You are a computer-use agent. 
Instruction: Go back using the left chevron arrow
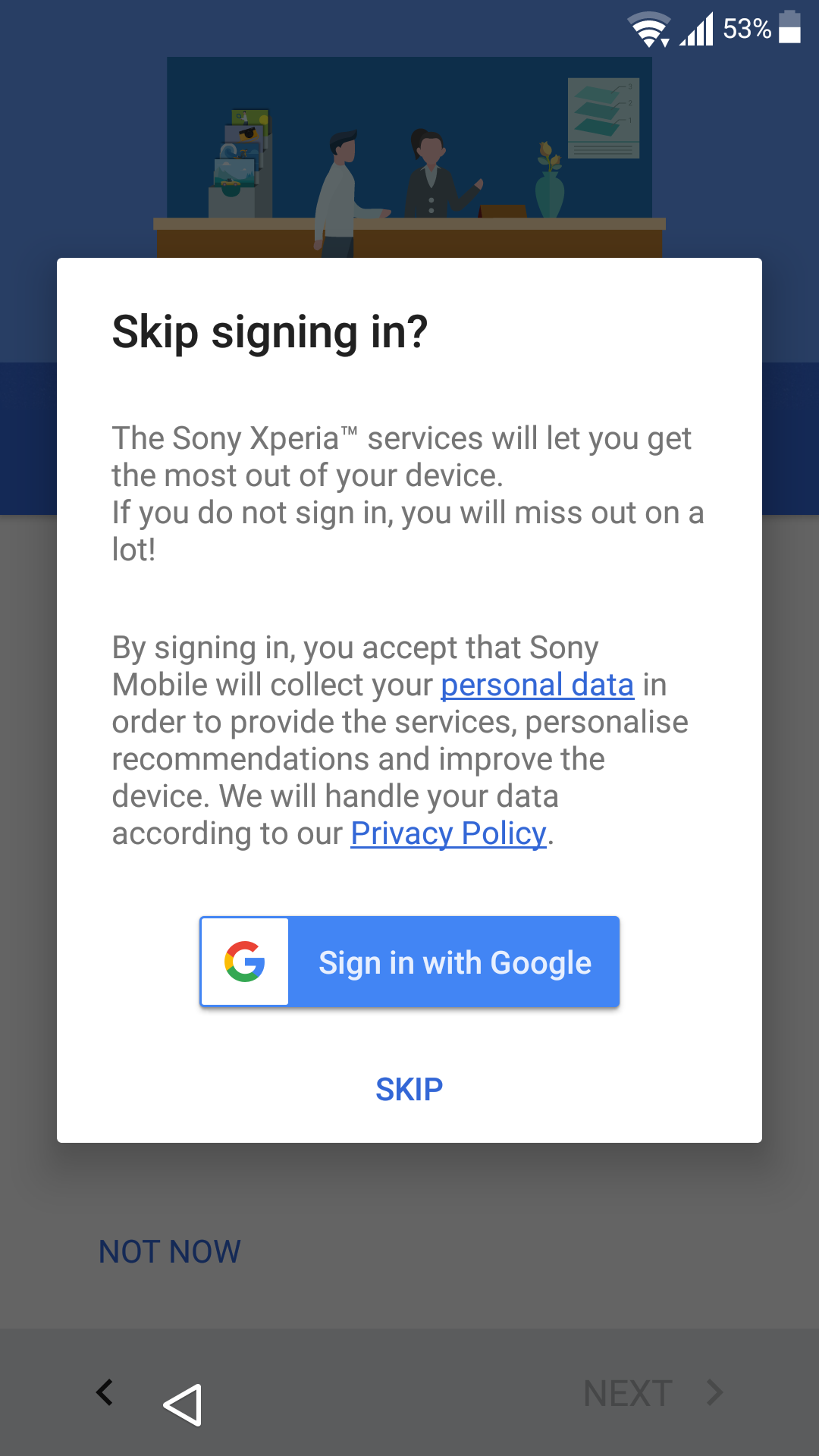click(x=105, y=1392)
